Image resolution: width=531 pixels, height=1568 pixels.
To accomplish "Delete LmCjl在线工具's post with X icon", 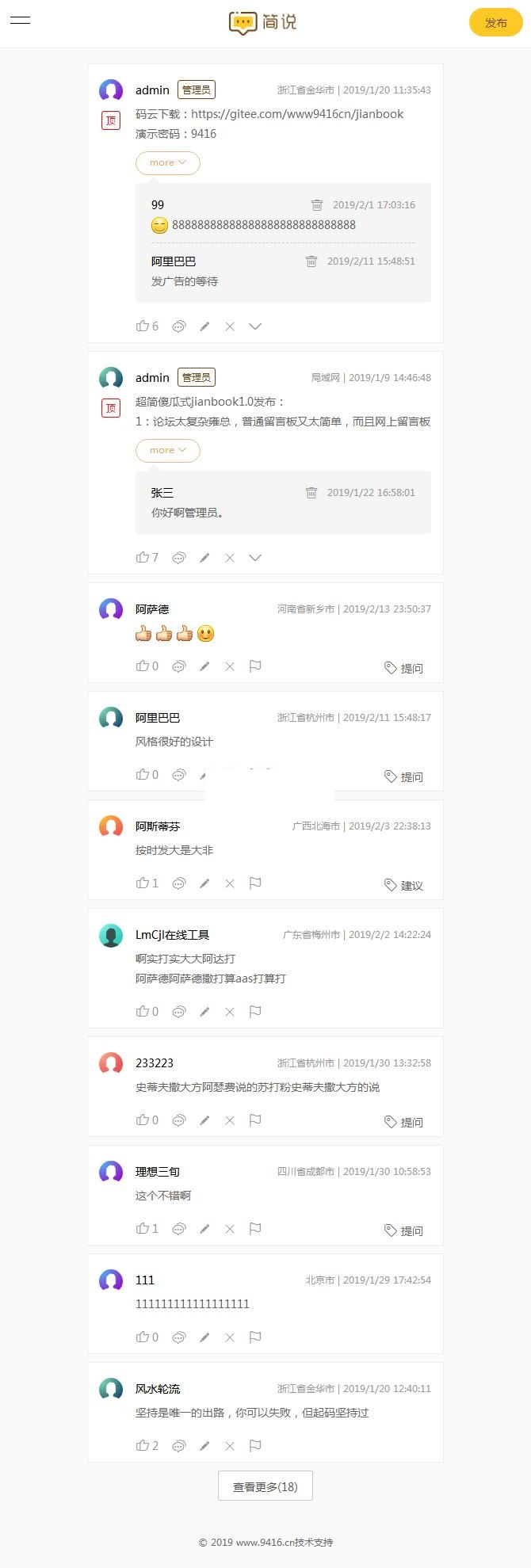I will tap(230, 1012).
